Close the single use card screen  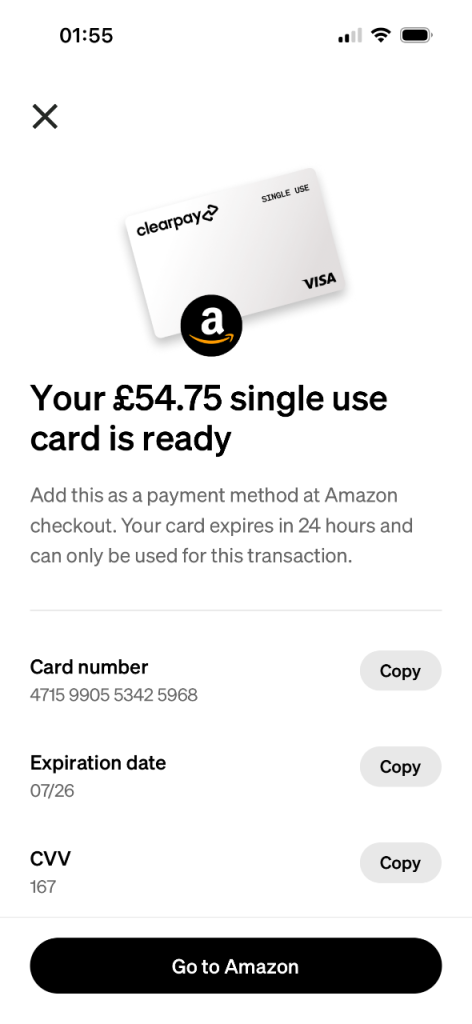45,117
